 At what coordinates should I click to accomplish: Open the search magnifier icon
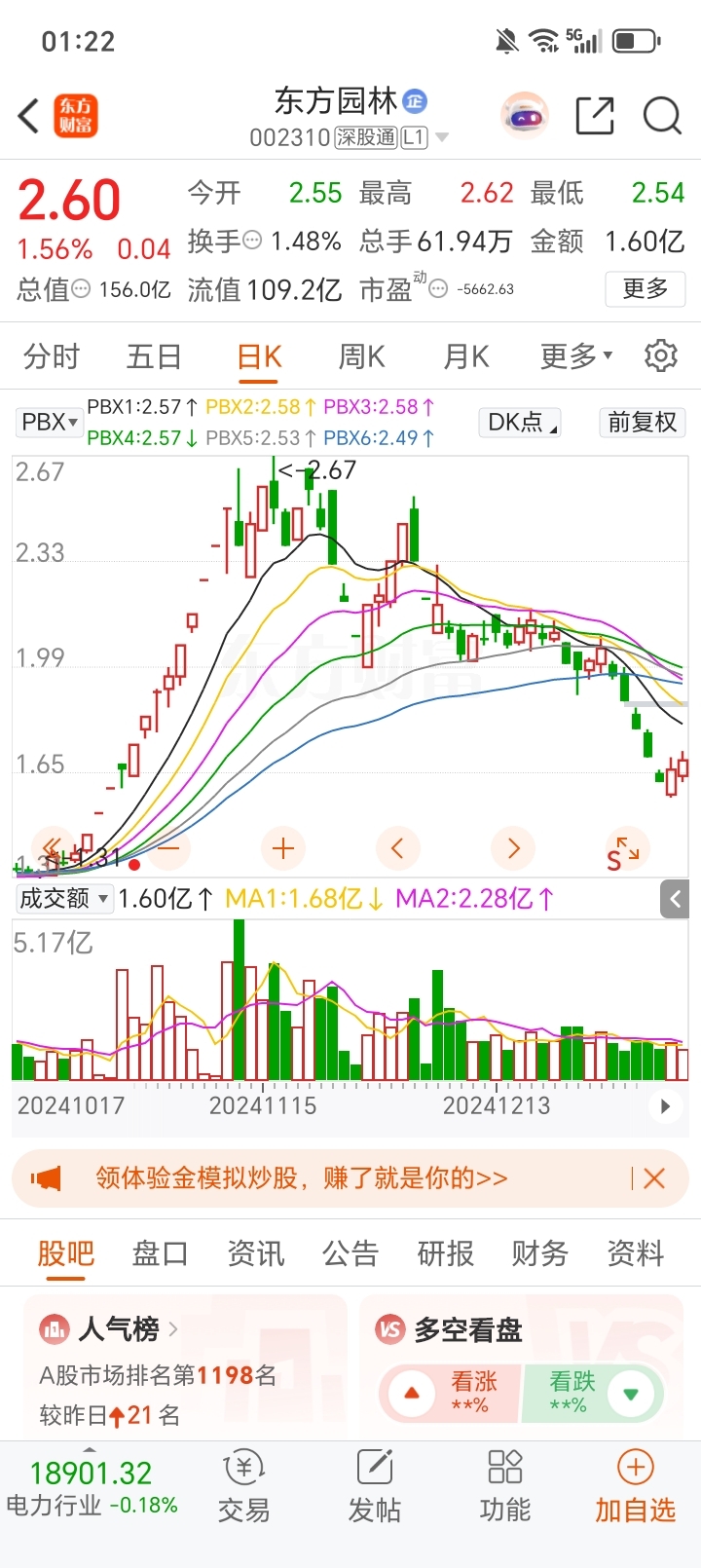point(662,116)
